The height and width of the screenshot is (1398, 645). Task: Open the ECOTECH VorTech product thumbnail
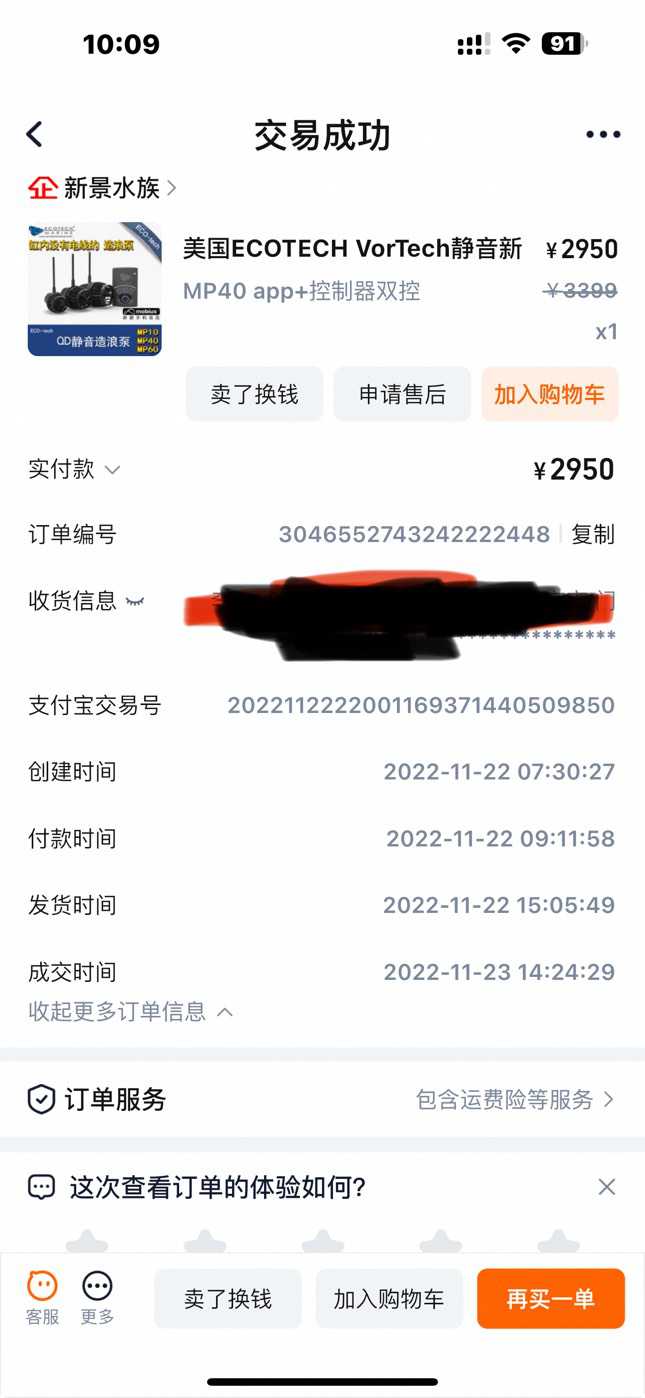[94, 289]
